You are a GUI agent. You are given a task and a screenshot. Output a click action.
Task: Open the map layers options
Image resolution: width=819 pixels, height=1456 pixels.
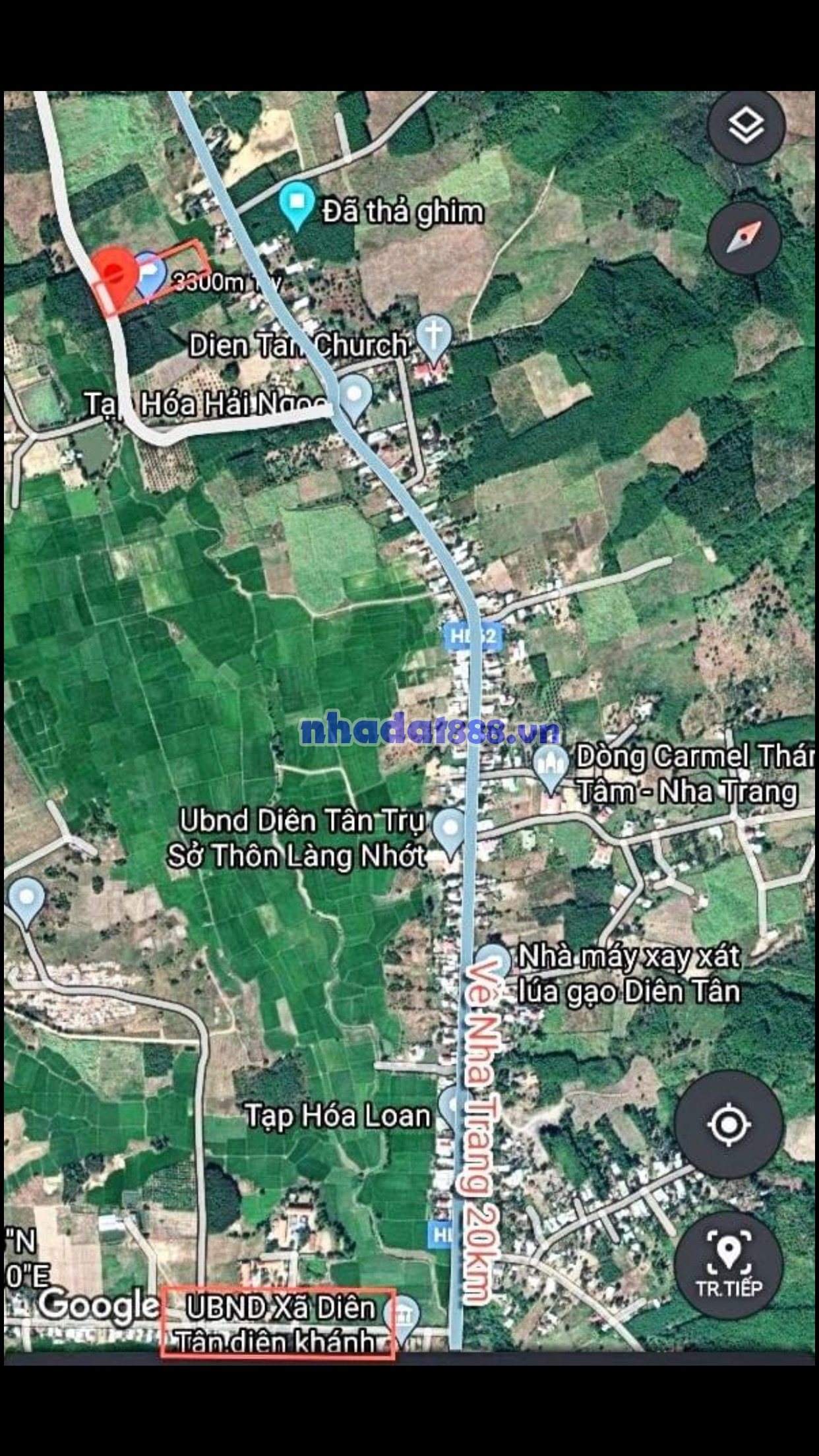(746, 125)
